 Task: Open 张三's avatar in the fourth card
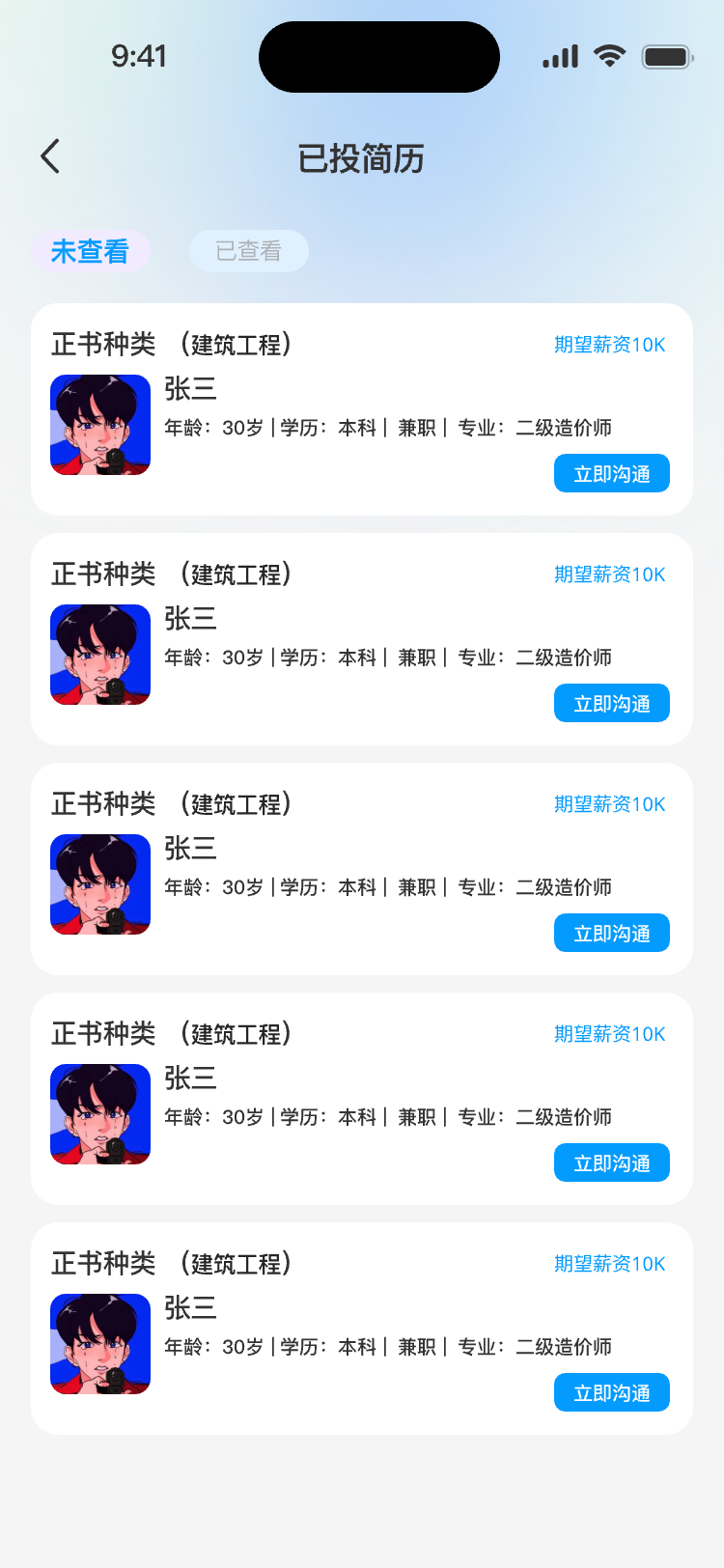(100, 1113)
